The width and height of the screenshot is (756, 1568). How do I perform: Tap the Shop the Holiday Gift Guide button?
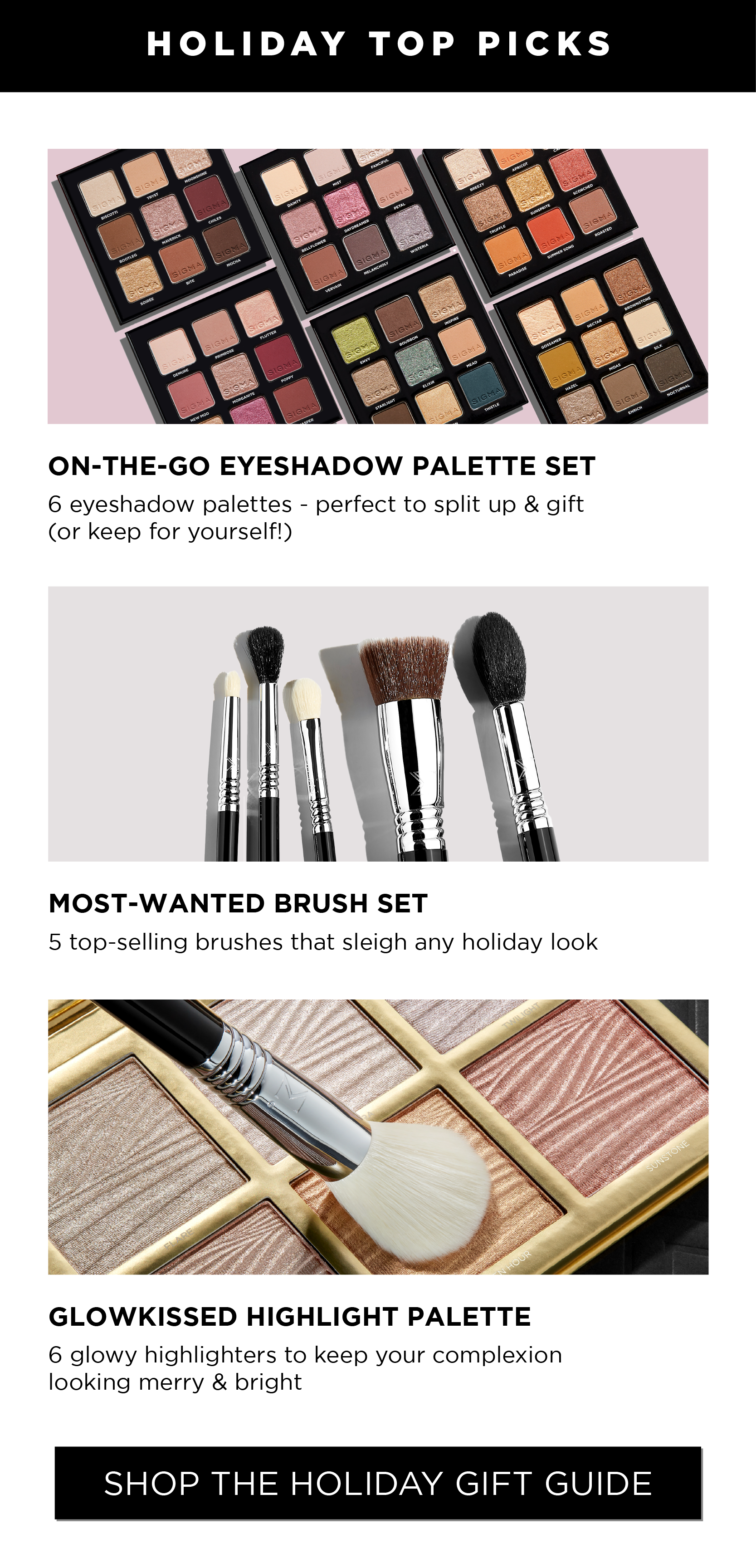[x=378, y=1483]
